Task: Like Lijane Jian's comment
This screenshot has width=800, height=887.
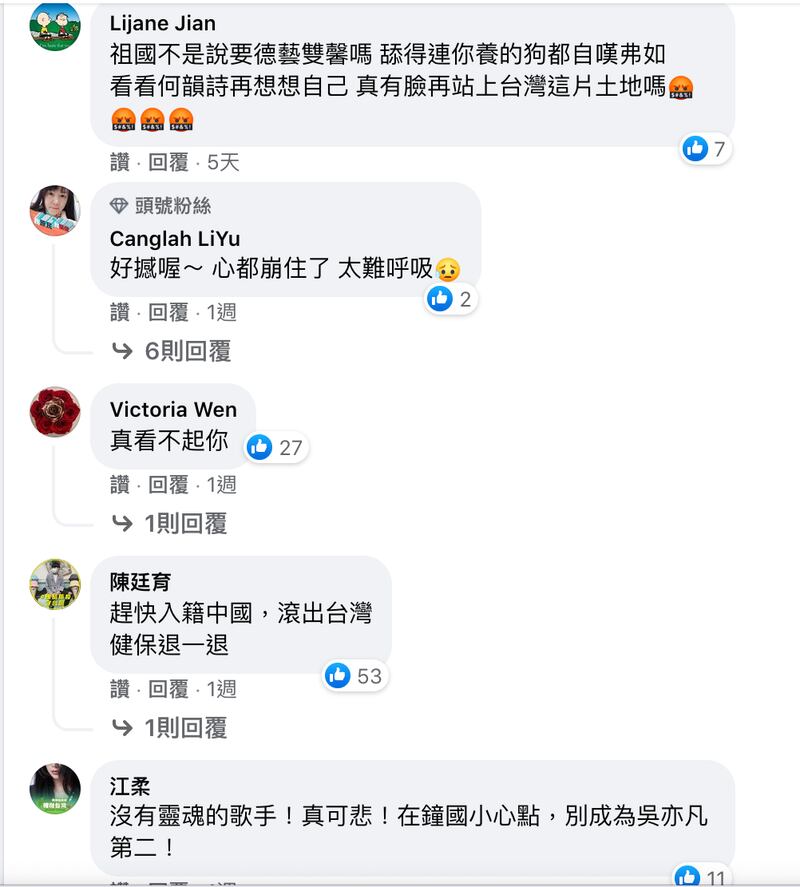Action: pos(120,162)
